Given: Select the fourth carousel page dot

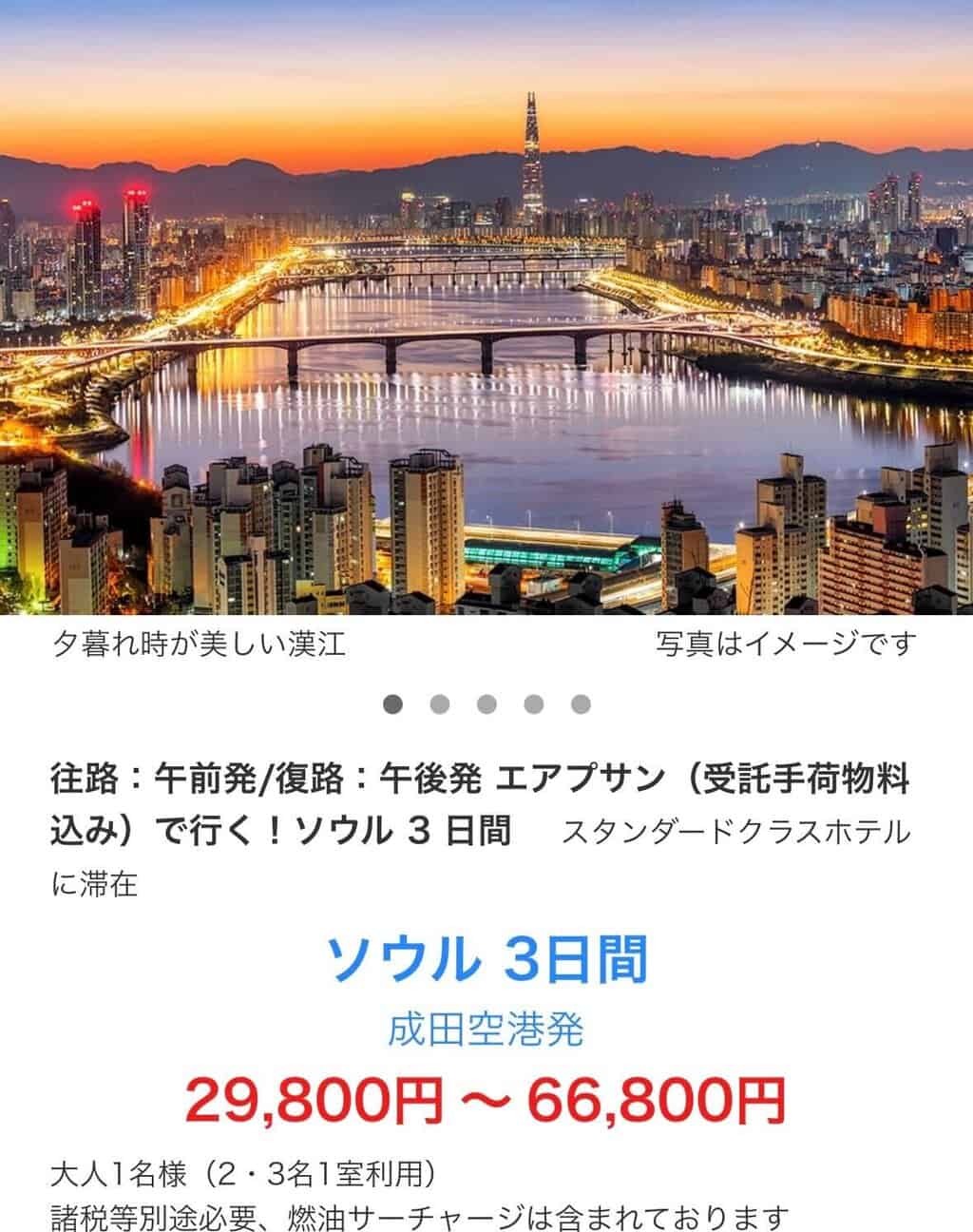Looking at the screenshot, I should [534, 704].
